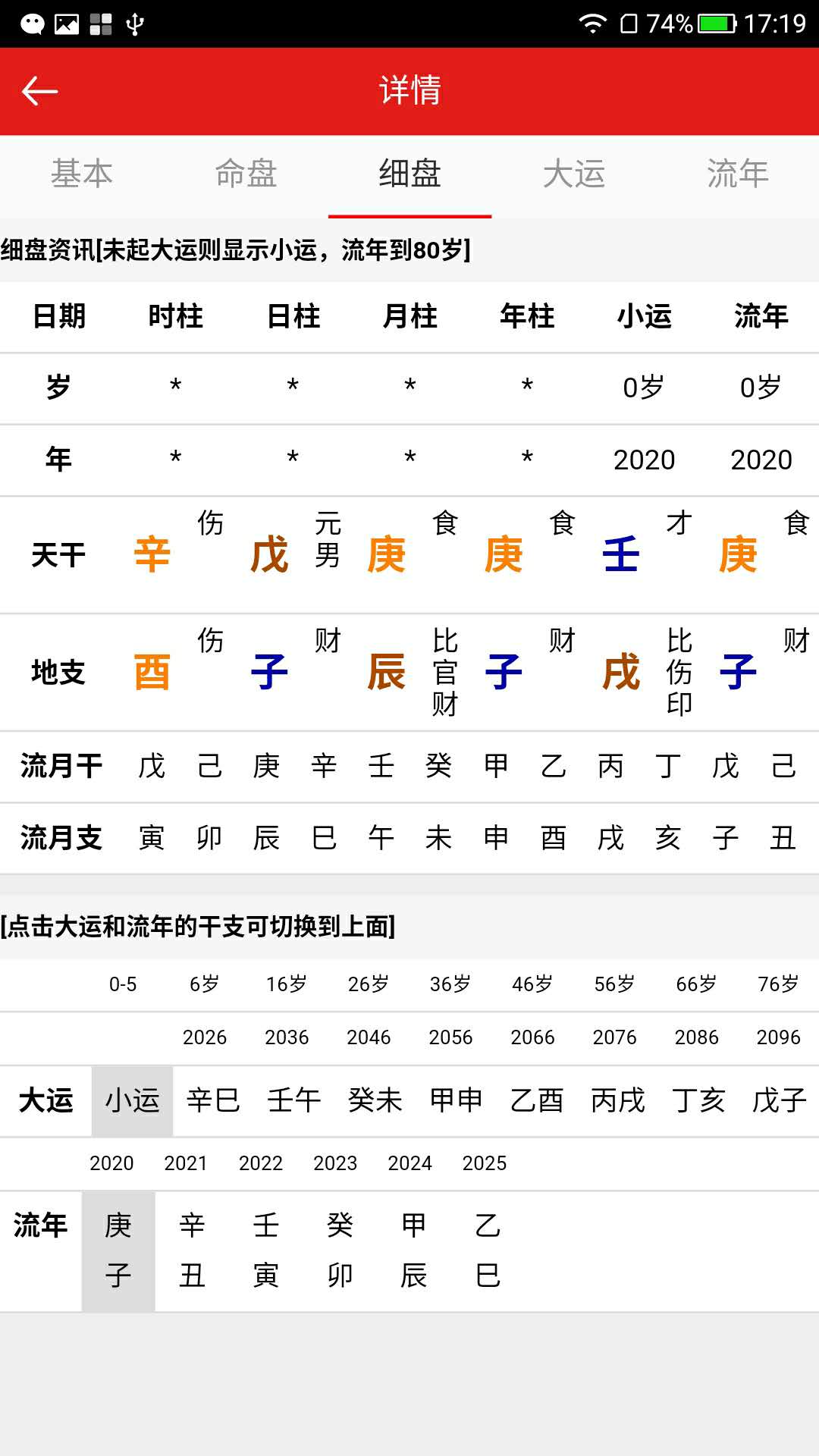Switch to the 癸卯 流年 for 2023
This screenshot has width=819, height=1456.
tap(340, 1250)
